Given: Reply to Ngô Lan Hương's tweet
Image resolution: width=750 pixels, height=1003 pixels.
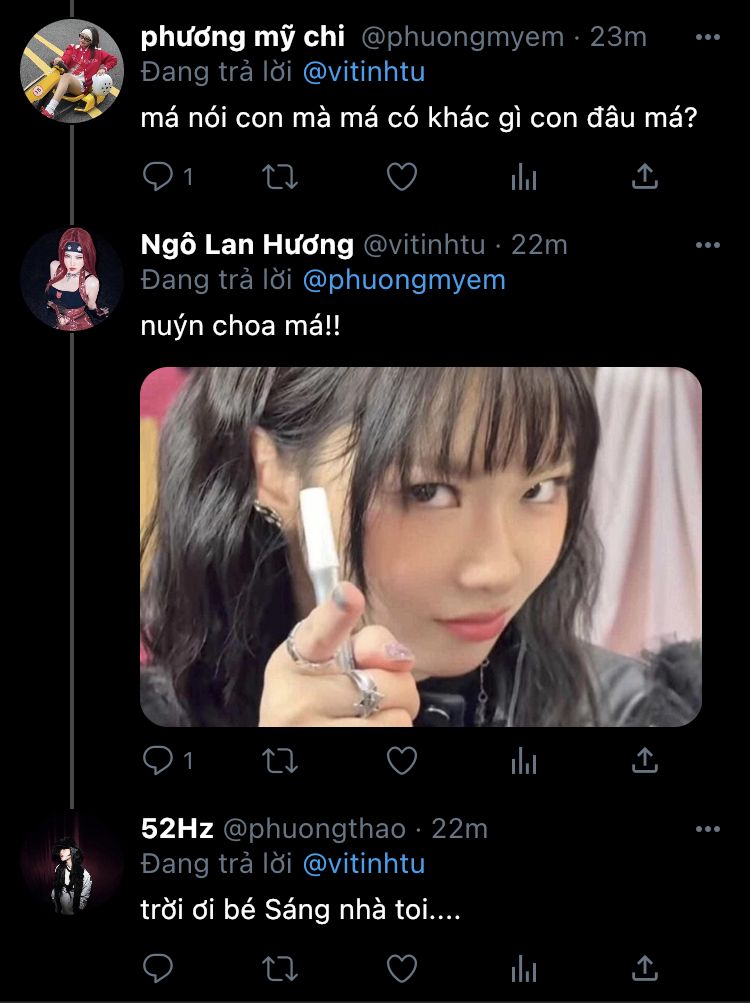Looking at the screenshot, I should coord(158,761).
